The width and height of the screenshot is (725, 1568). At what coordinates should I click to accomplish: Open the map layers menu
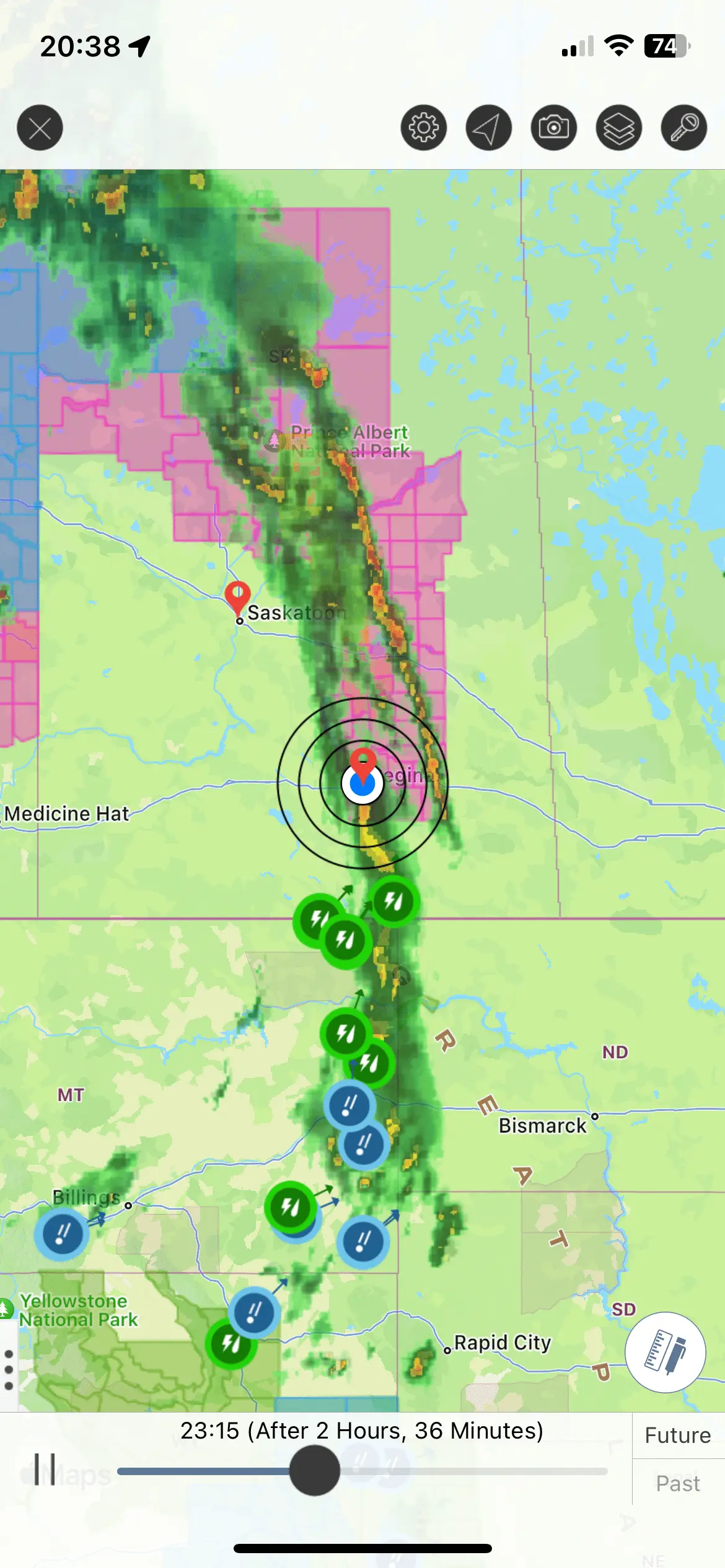(x=619, y=128)
